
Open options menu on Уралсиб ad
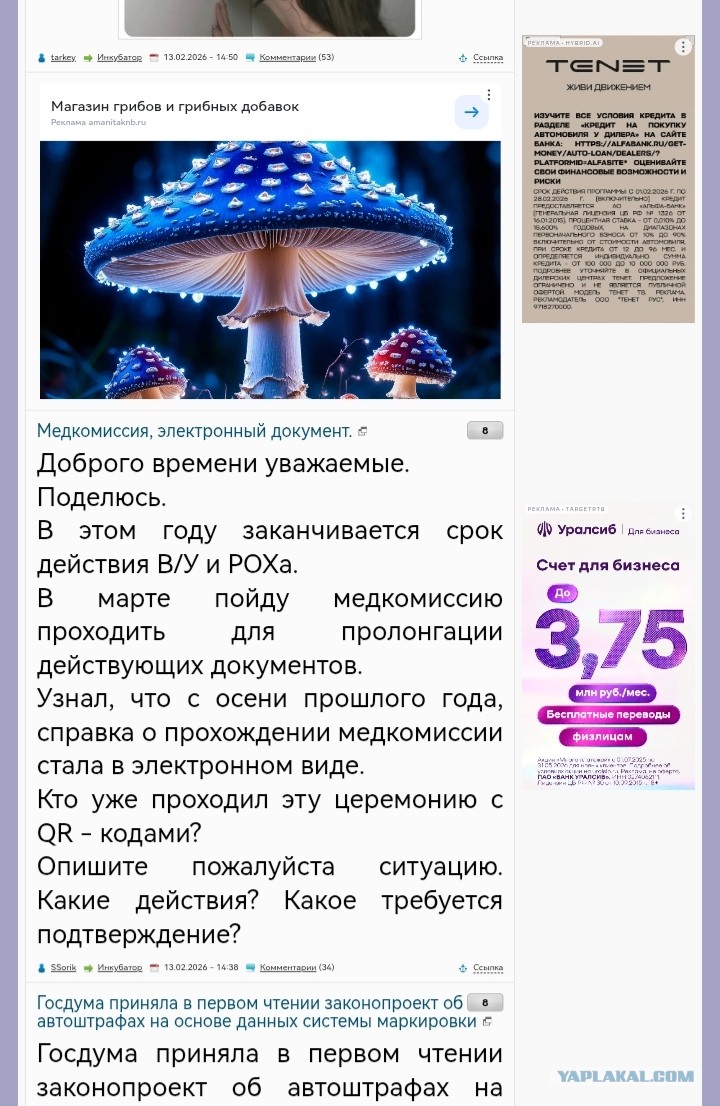(683, 514)
